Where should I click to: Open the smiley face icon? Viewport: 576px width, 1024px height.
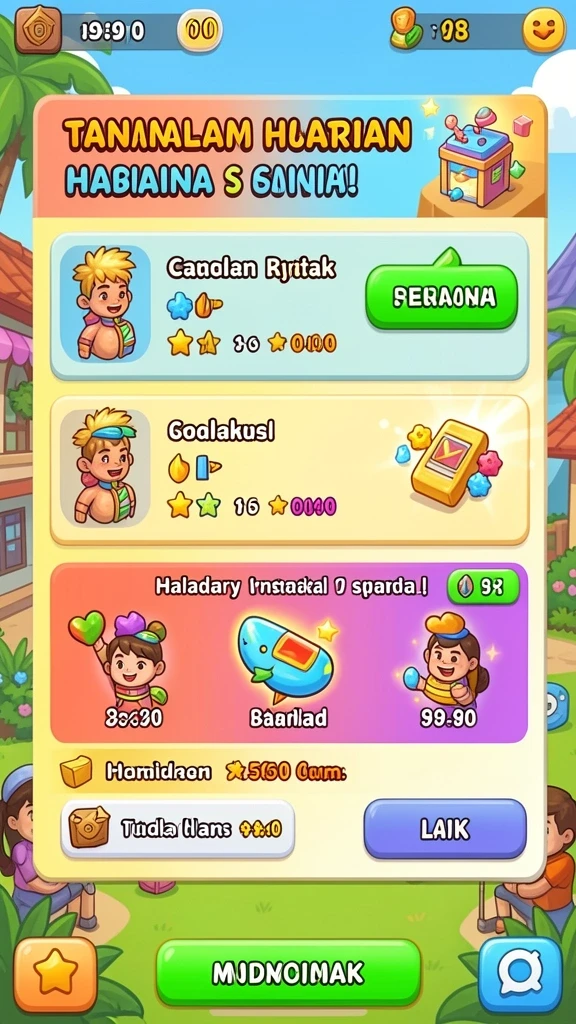point(543,31)
